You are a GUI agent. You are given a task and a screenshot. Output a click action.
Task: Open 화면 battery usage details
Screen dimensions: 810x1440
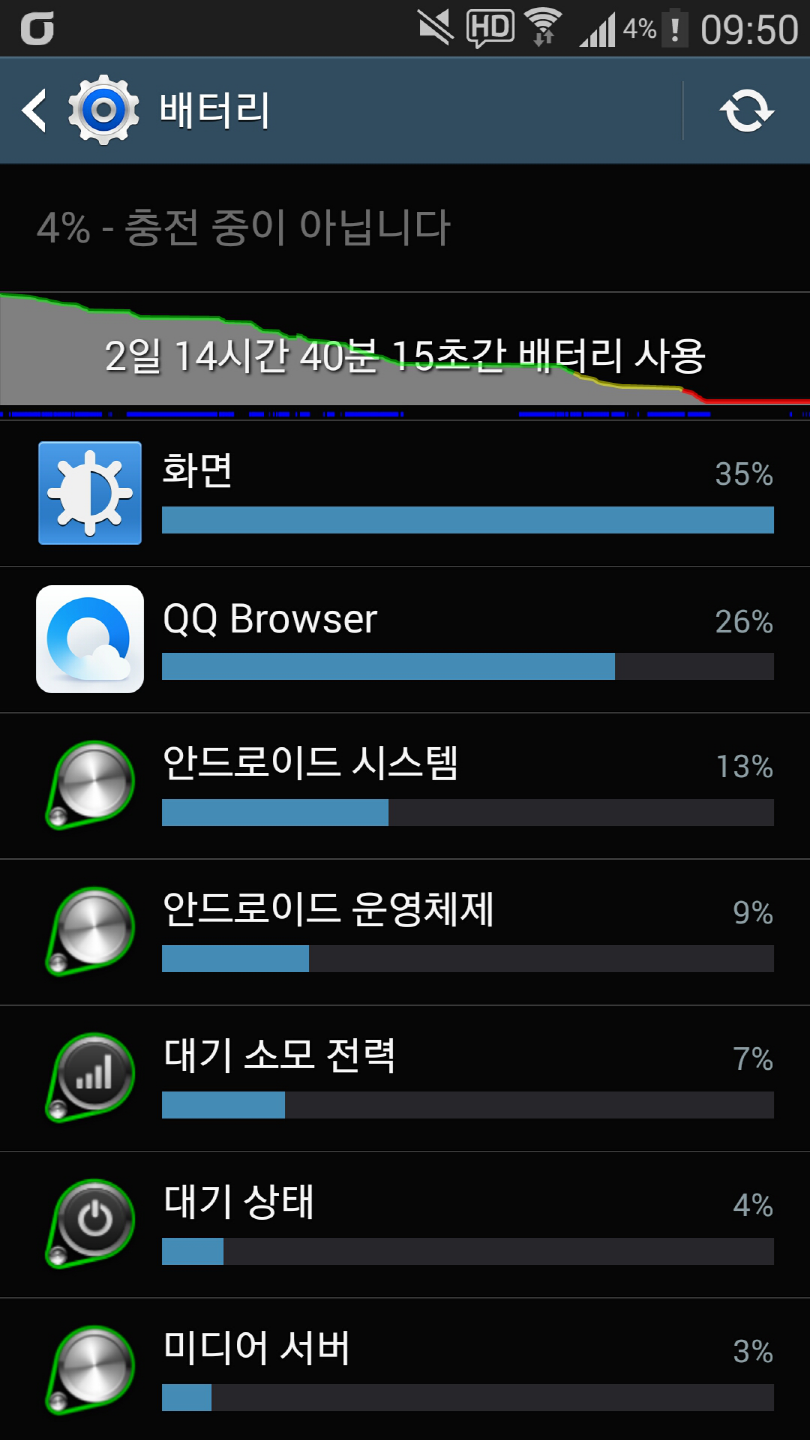click(405, 493)
